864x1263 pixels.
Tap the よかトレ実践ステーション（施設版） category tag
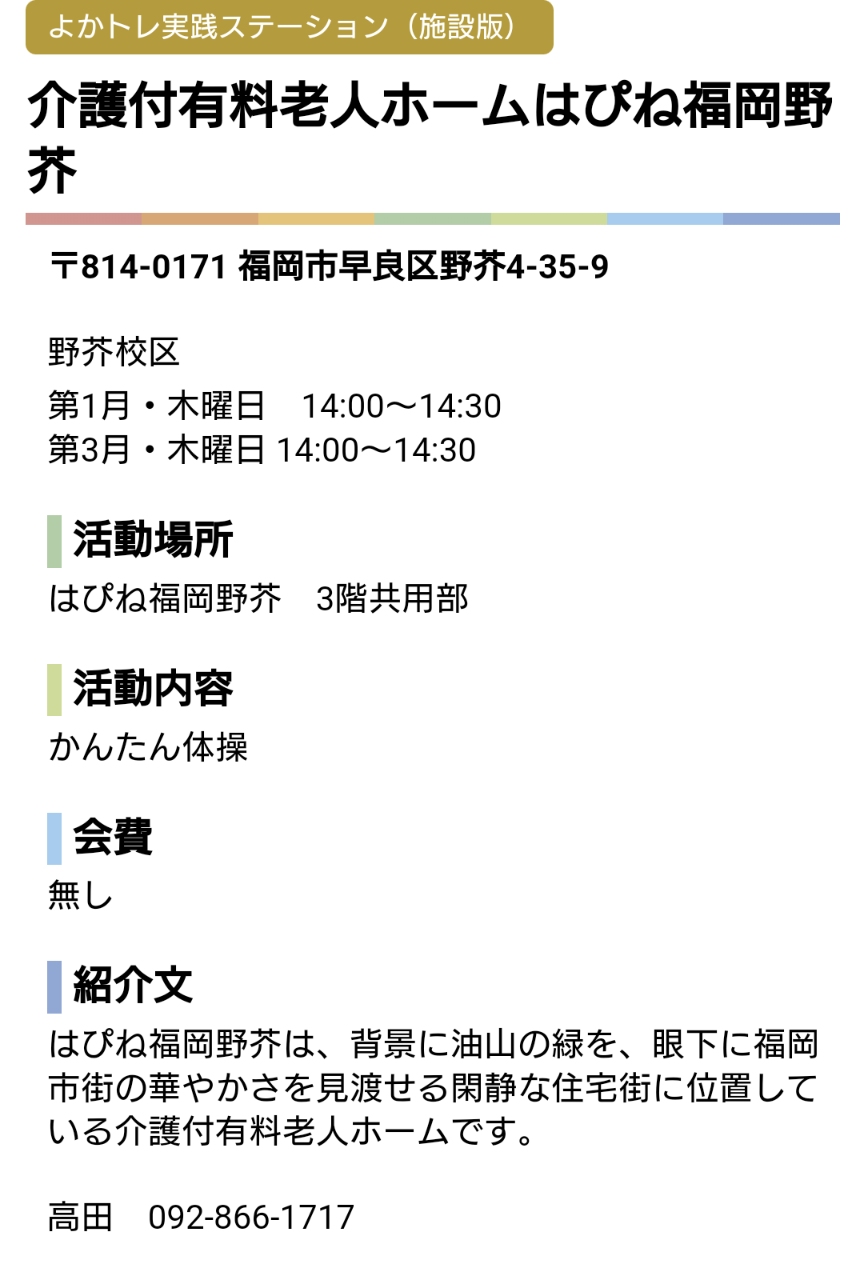coord(289,27)
